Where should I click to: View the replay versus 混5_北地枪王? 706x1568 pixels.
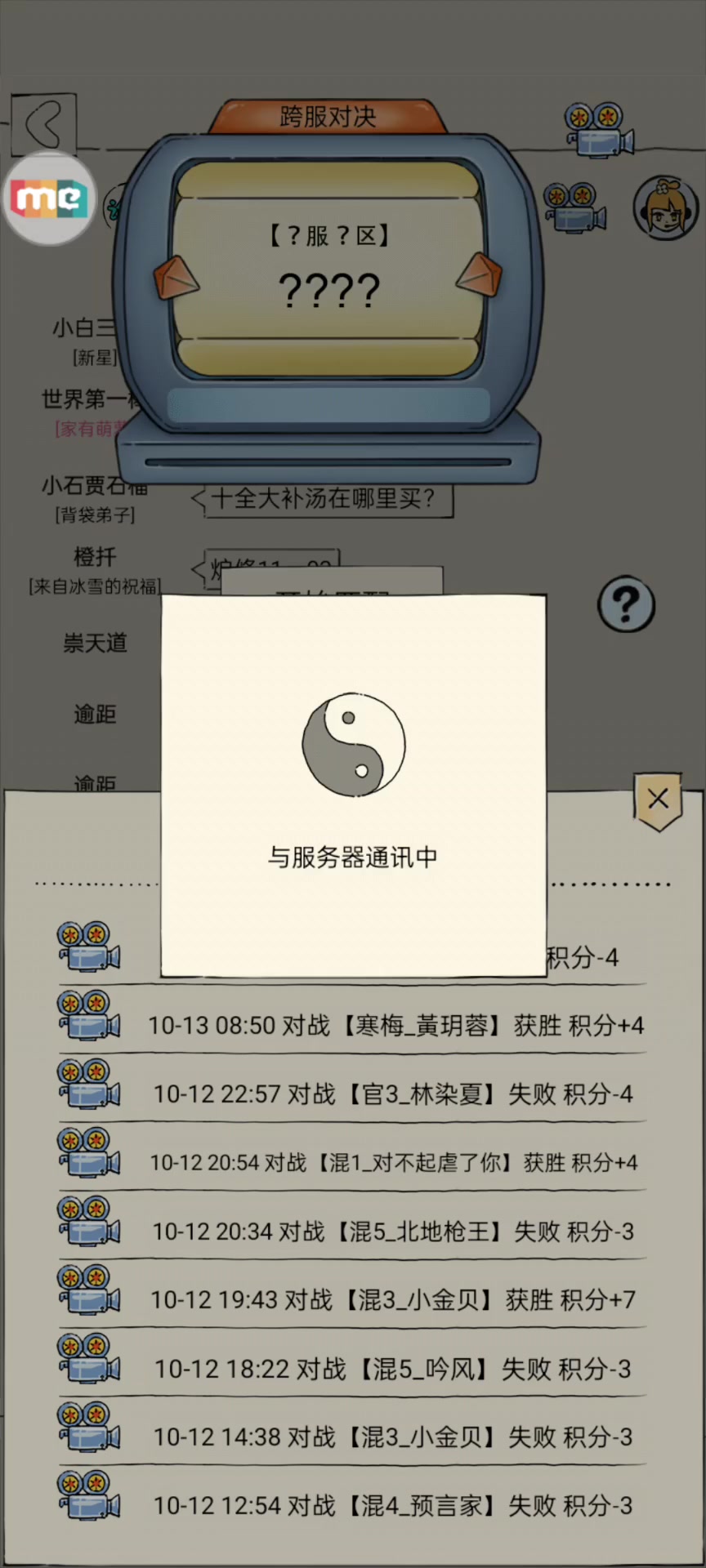click(88, 1221)
